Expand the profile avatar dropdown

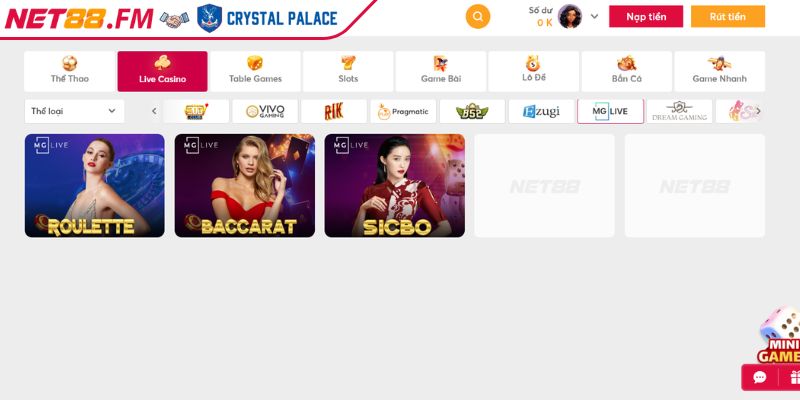[594, 16]
